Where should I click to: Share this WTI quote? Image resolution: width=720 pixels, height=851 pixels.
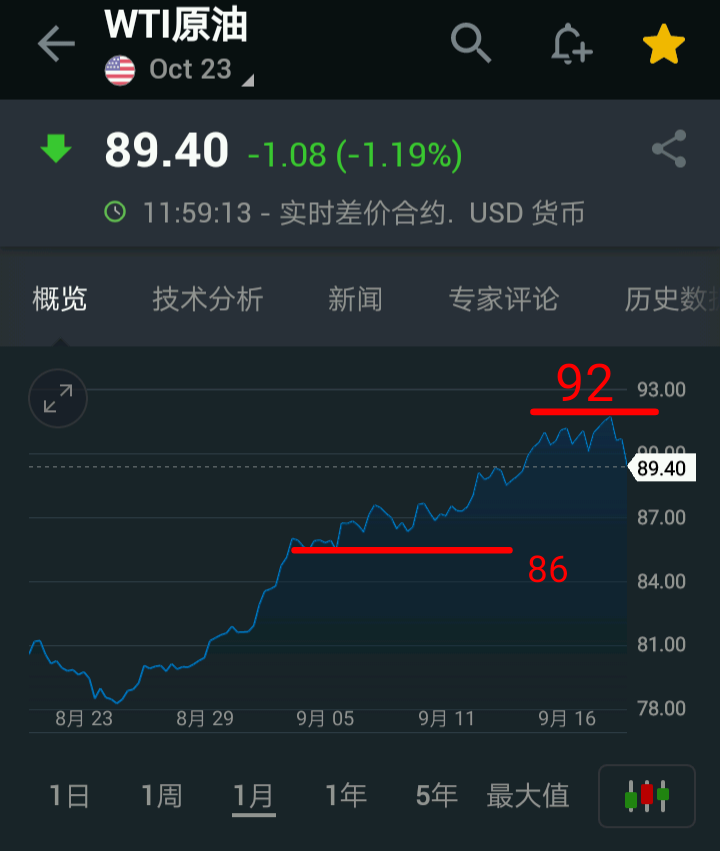[x=669, y=149]
